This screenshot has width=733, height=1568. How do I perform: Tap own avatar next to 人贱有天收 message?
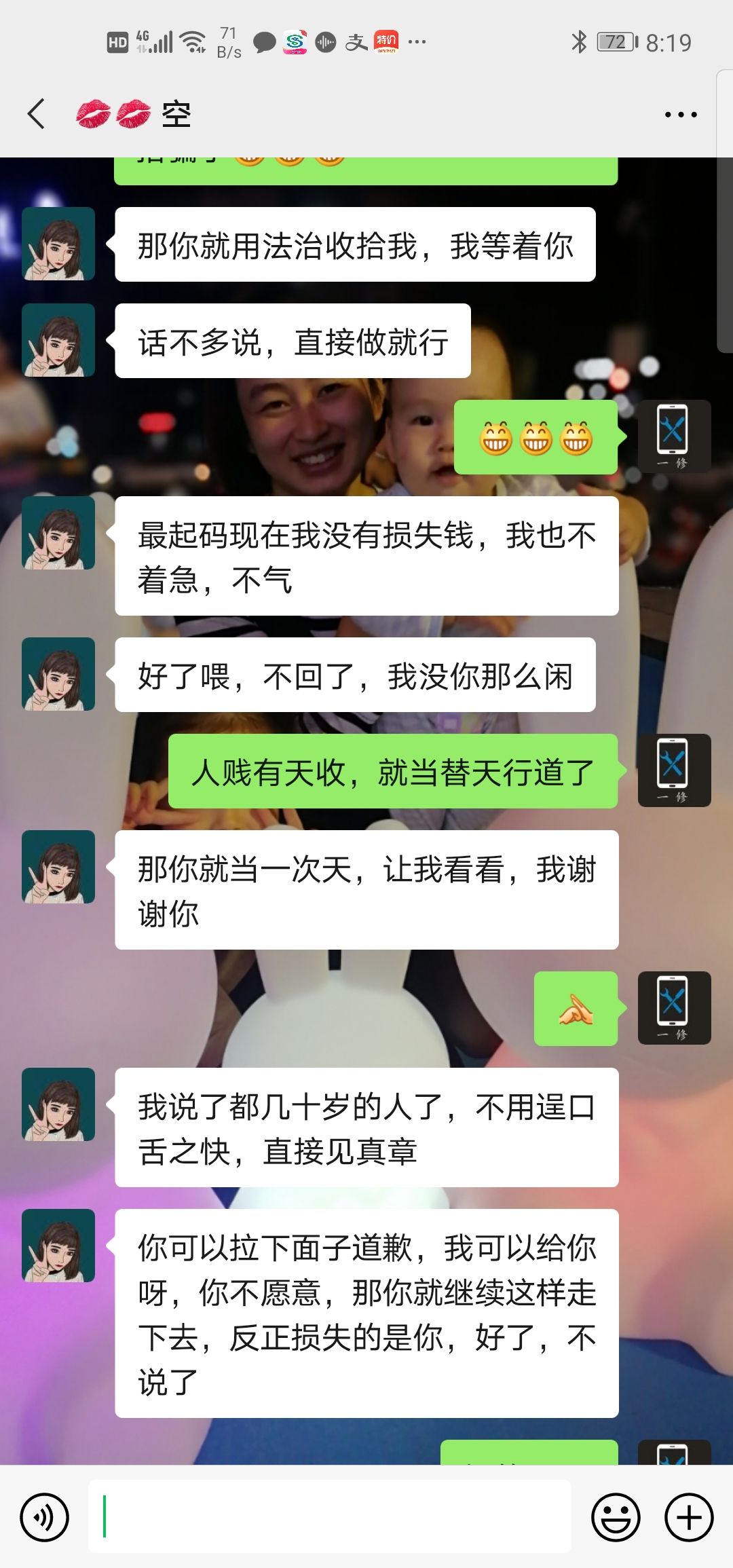tap(674, 770)
